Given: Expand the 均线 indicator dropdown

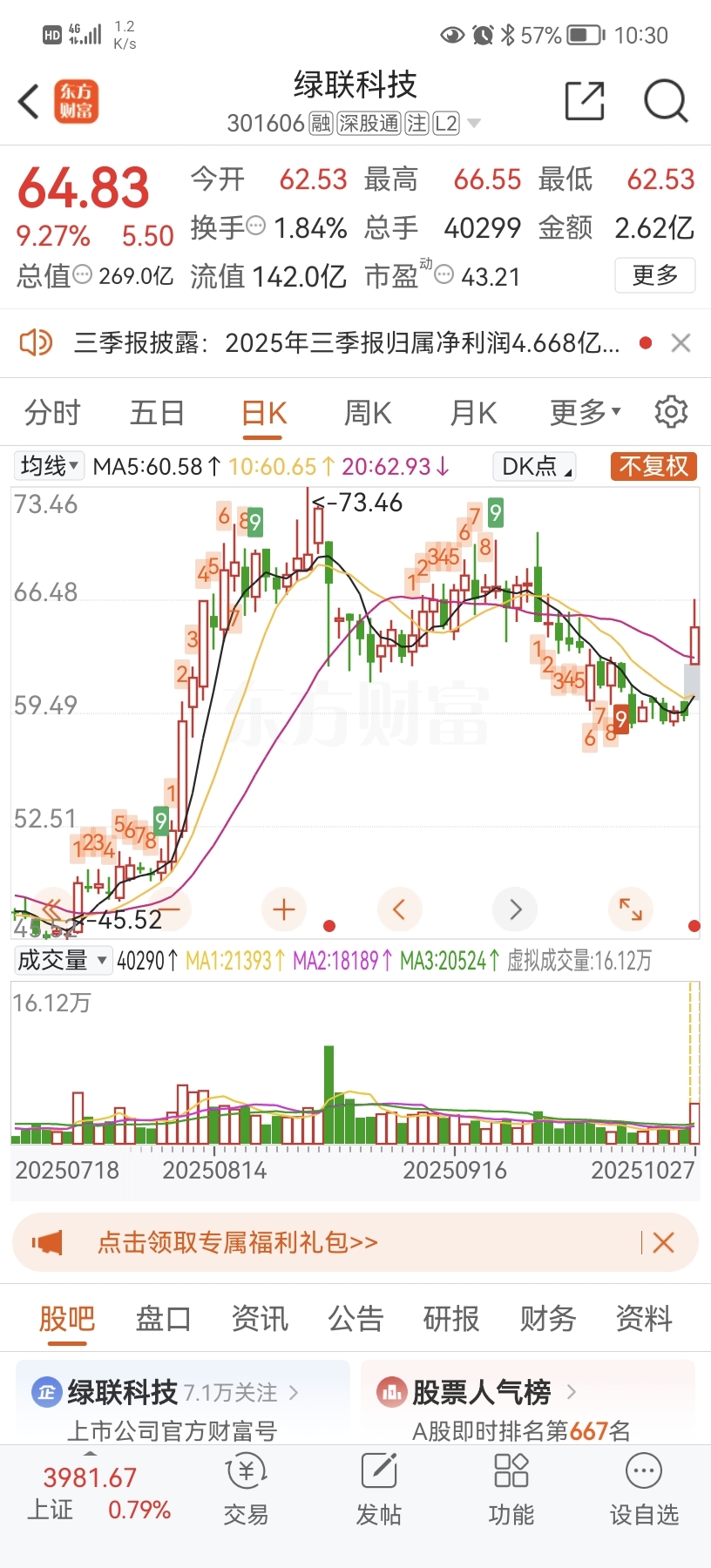Looking at the screenshot, I should [x=50, y=466].
